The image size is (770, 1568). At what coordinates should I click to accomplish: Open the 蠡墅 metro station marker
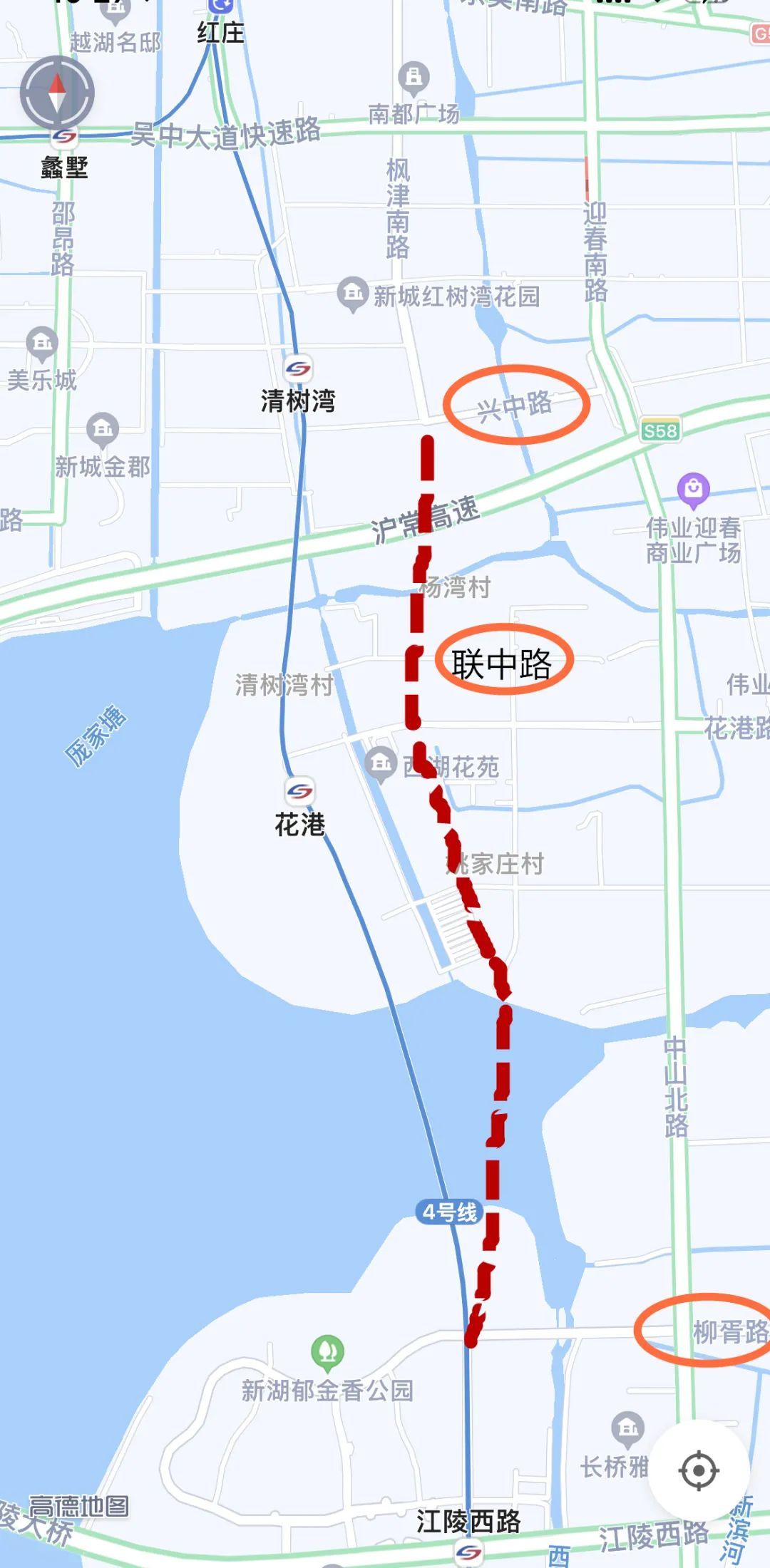click(x=64, y=136)
